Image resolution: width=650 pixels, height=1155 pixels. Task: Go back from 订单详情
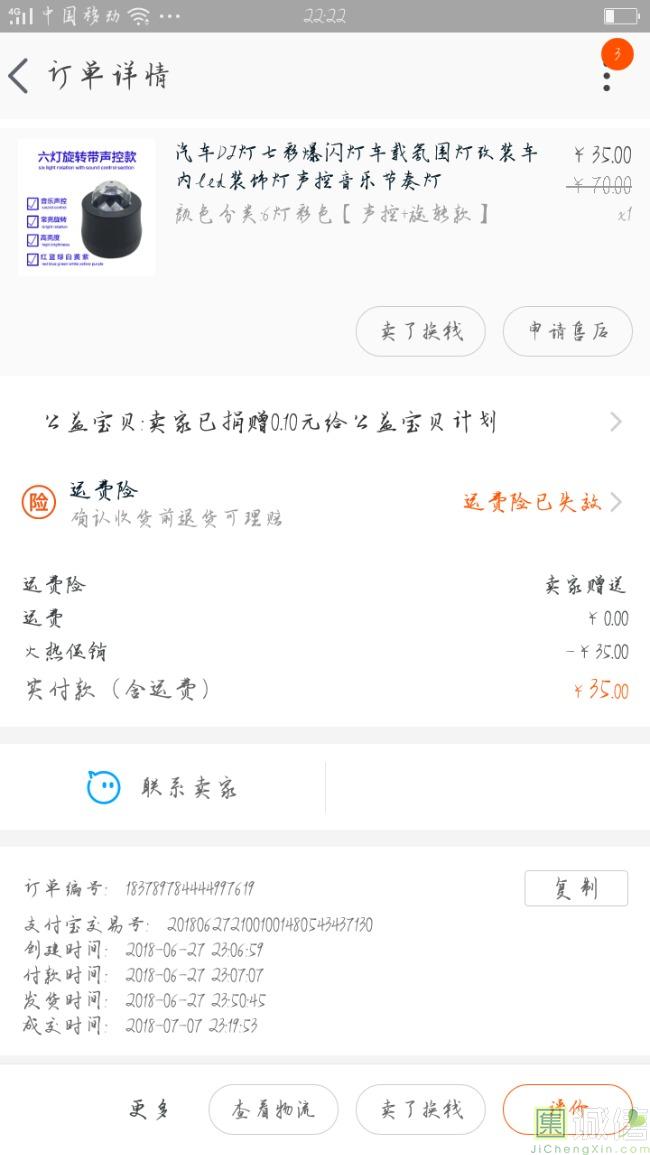click(x=19, y=75)
